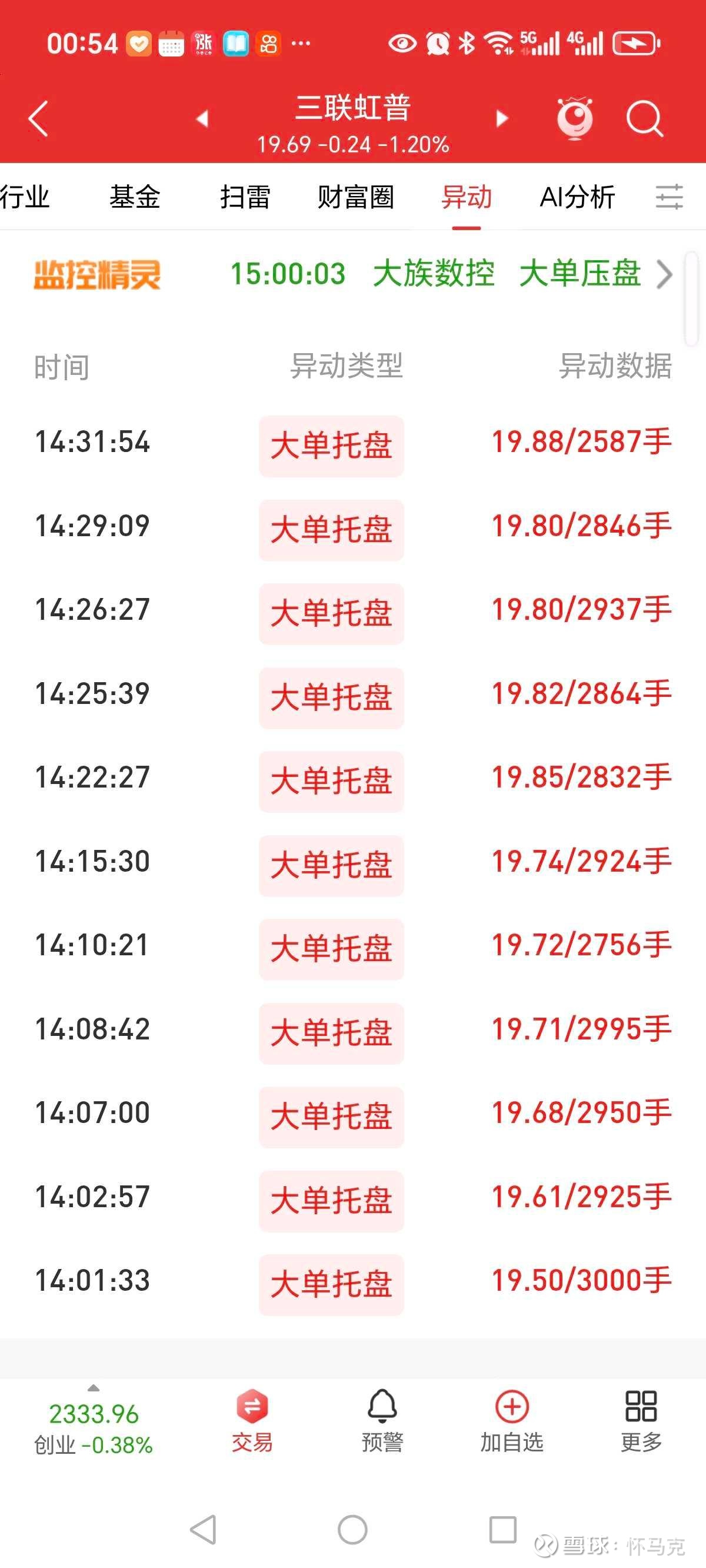Image resolution: width=706 pixels, height=1568 pixels.
Task: Switch to the 基金 tab
Action: tap(135, 197)
